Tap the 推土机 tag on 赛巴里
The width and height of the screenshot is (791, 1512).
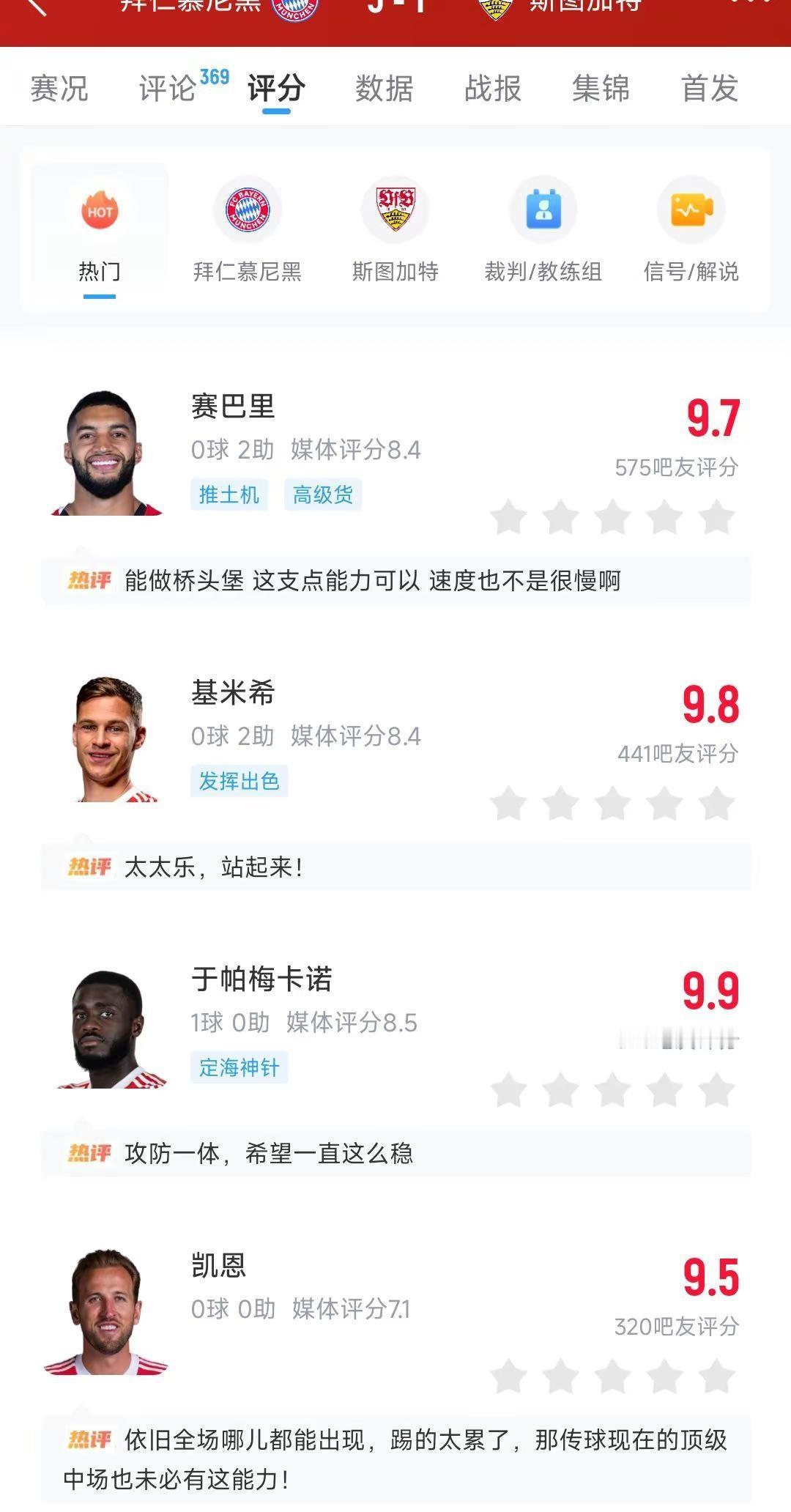(229, 495)
